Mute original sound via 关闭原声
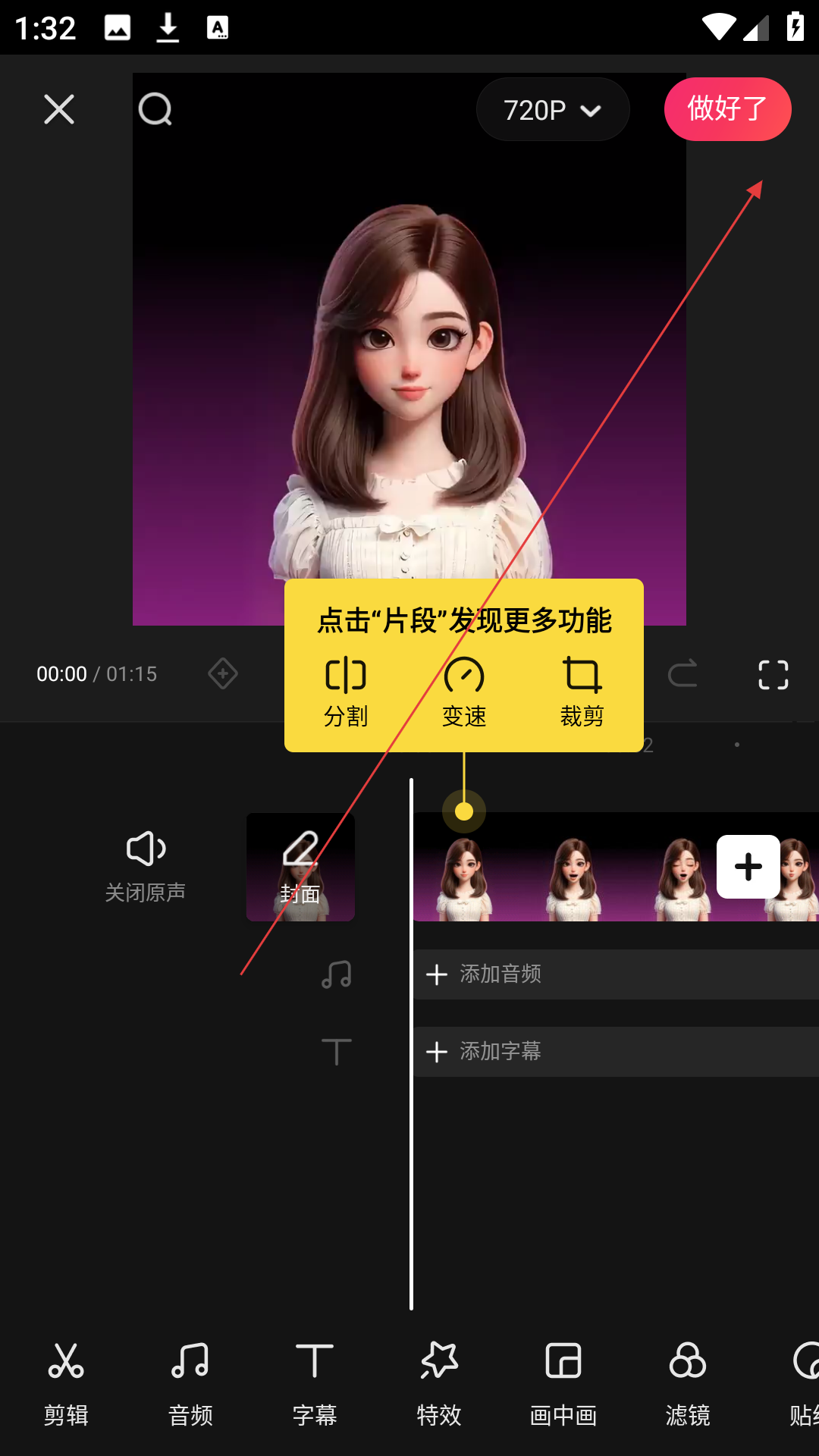The height and width of the screenshot is (1456, 819). [146, 866]
